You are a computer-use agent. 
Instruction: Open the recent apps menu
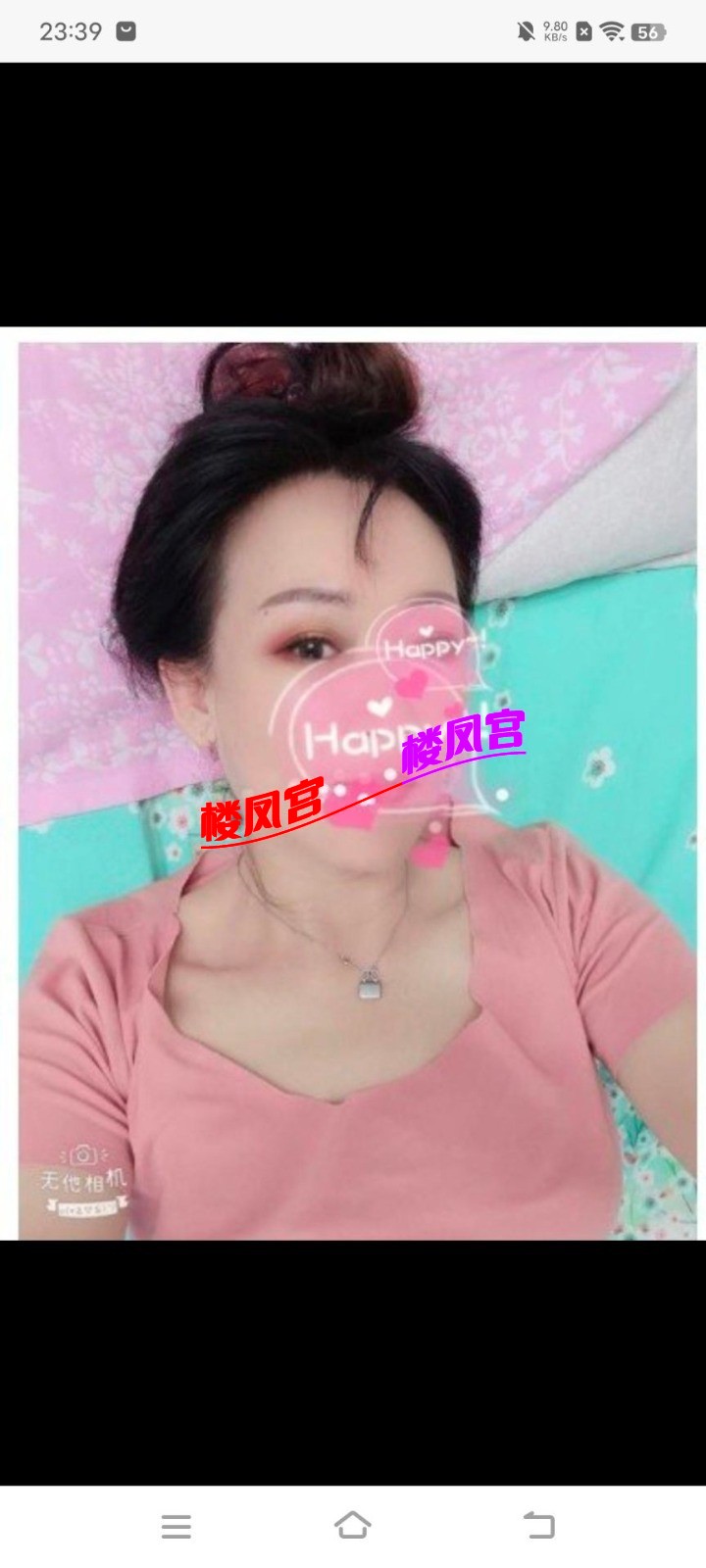176,1526
